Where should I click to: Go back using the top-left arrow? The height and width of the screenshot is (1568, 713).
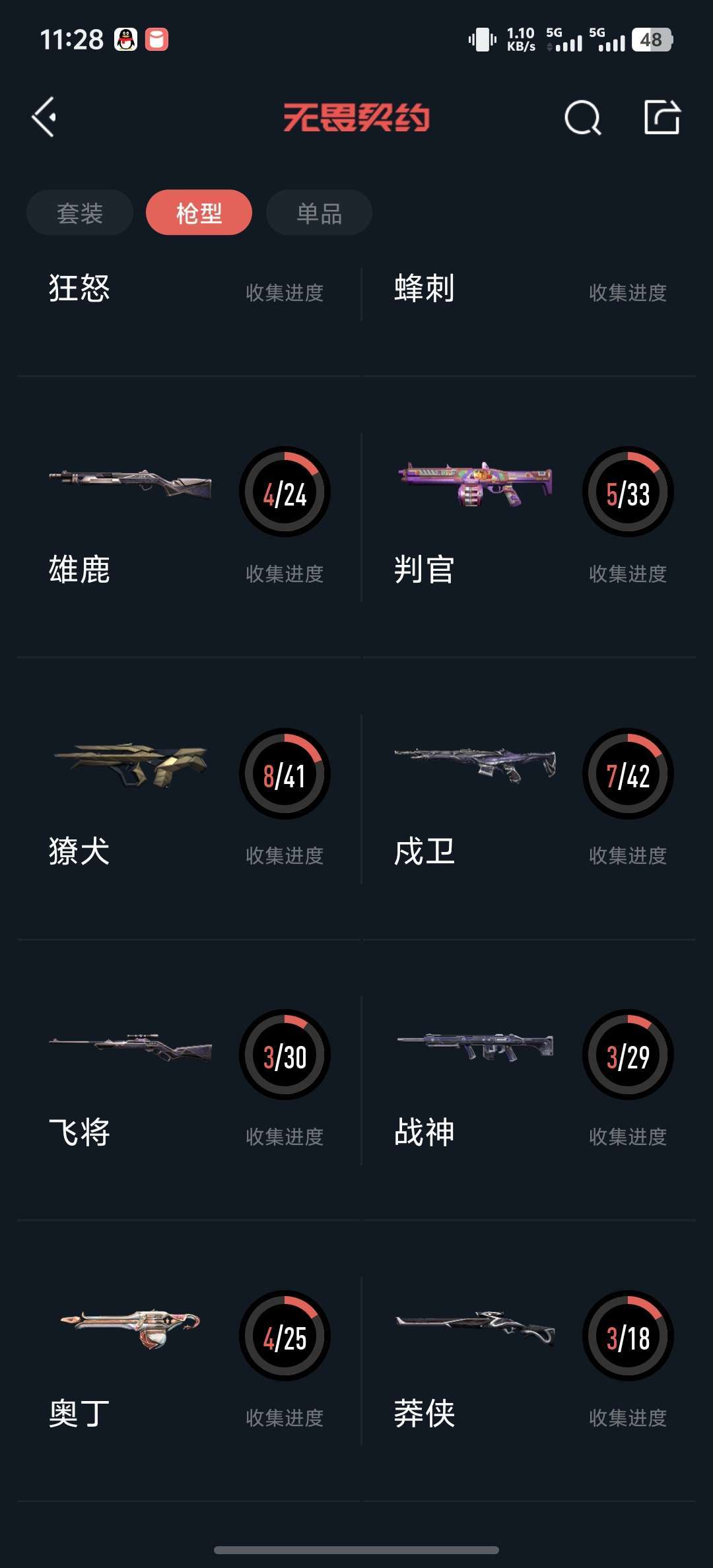[45, 117]
